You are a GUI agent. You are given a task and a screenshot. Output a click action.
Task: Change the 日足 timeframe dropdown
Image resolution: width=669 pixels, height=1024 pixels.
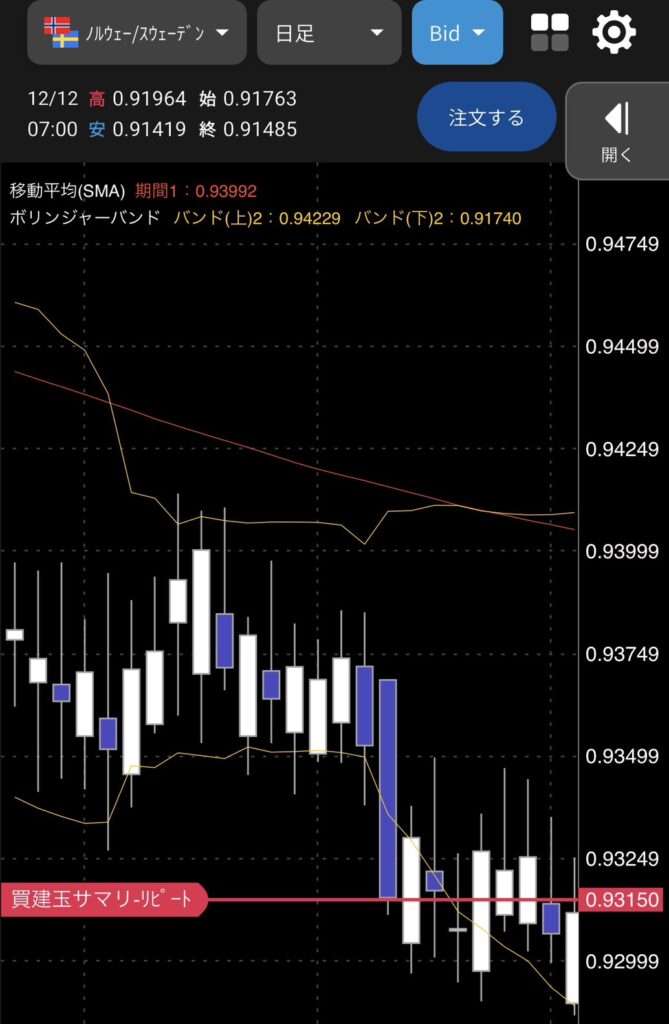(329, 33)
